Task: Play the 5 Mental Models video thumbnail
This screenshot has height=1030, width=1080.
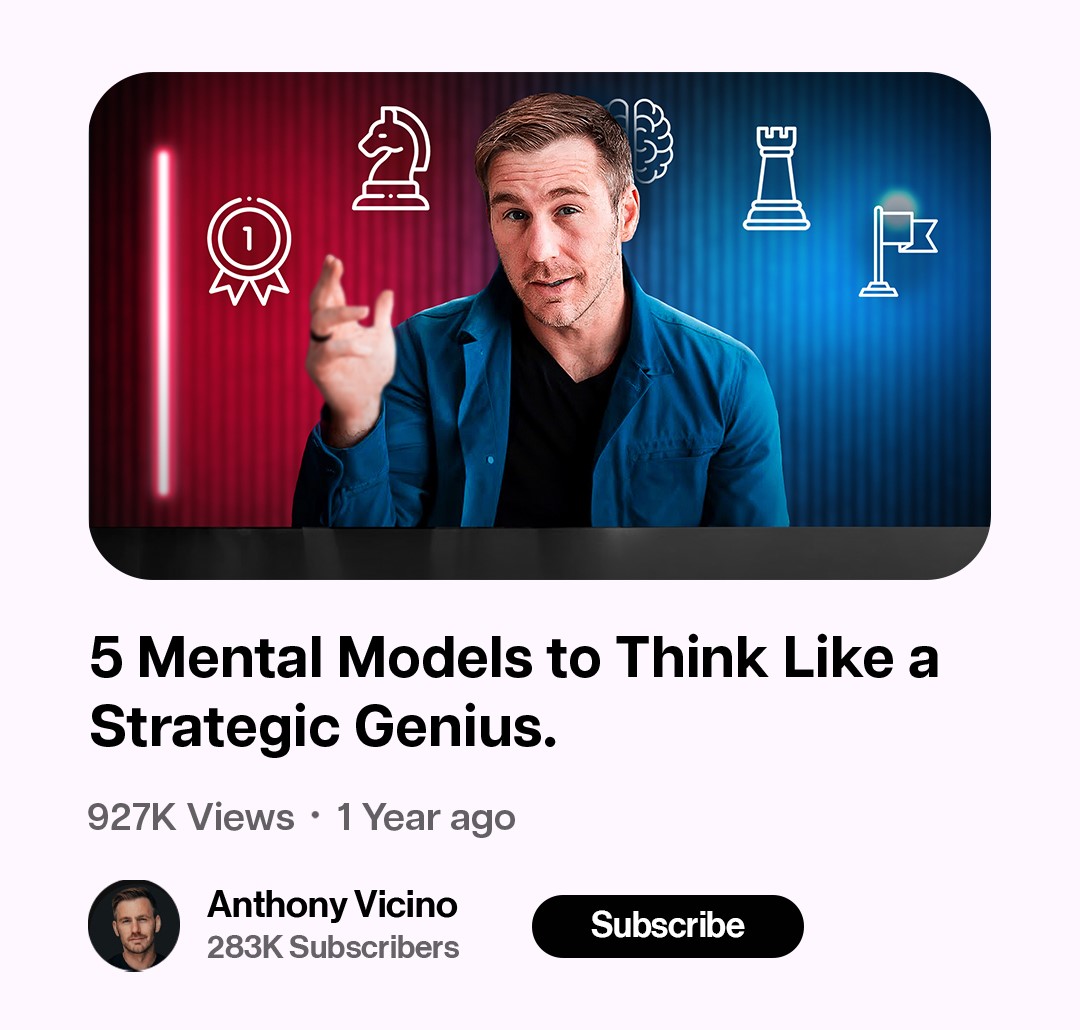Action: 540,325
